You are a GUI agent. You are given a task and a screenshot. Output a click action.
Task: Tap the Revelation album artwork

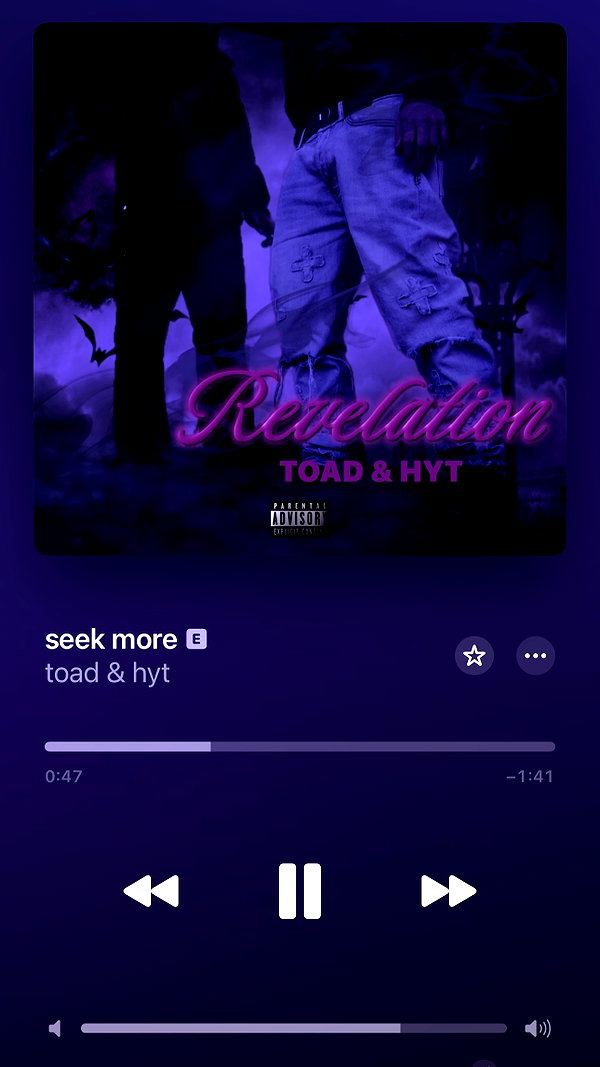click(x=300, y=289)
